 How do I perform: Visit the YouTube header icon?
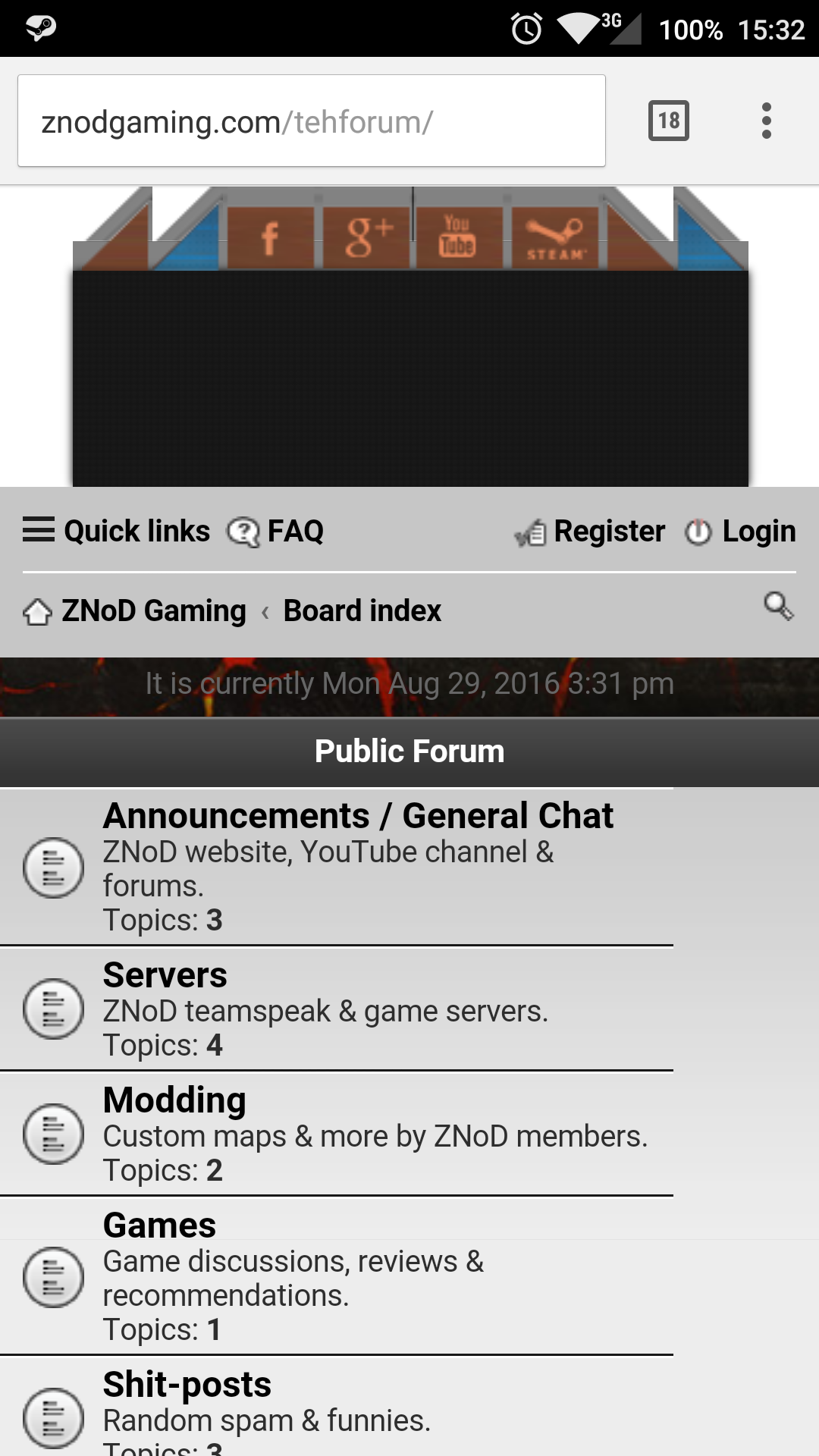(x=457, y=237)
